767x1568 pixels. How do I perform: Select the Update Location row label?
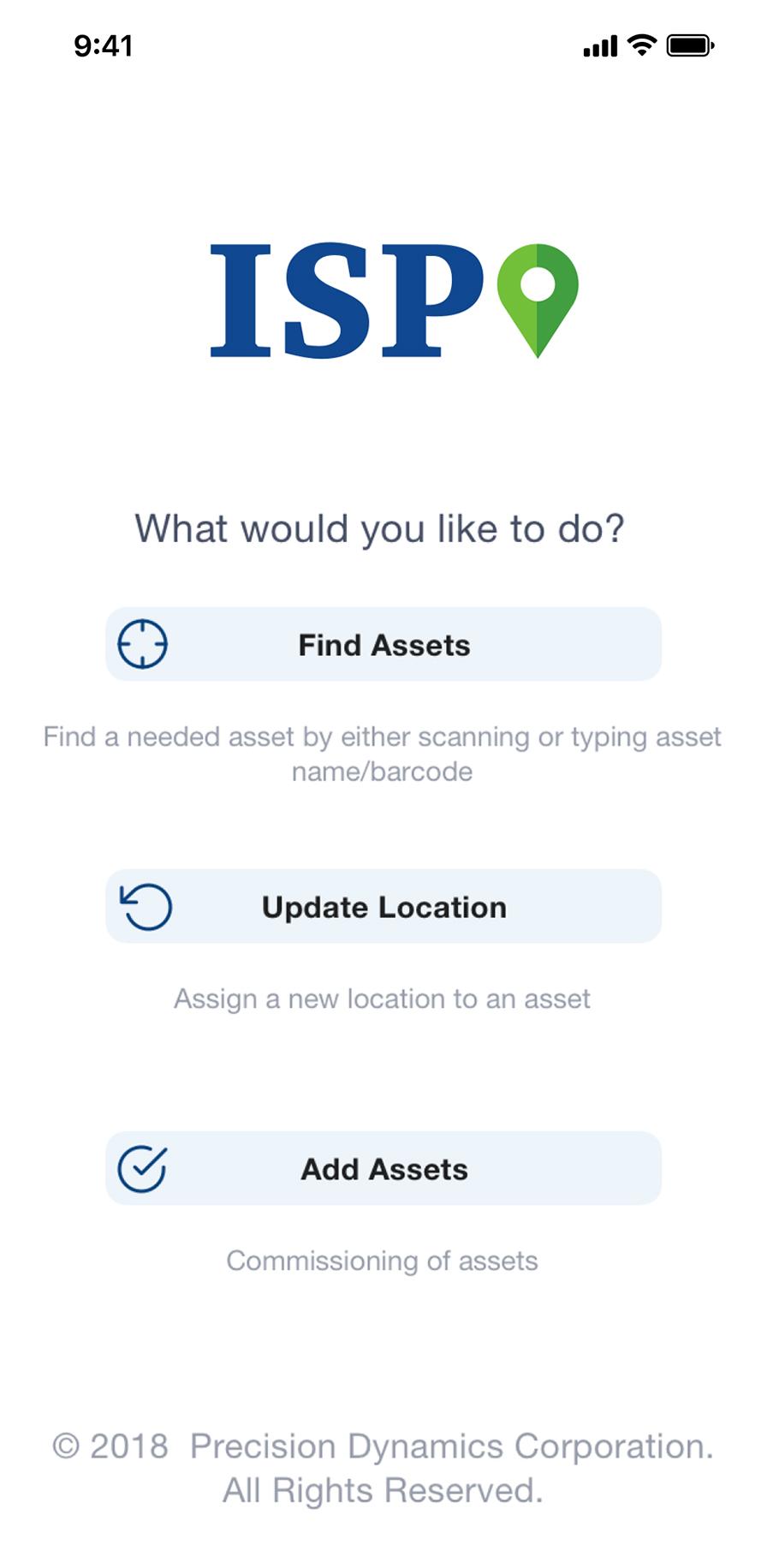[383, 906]
